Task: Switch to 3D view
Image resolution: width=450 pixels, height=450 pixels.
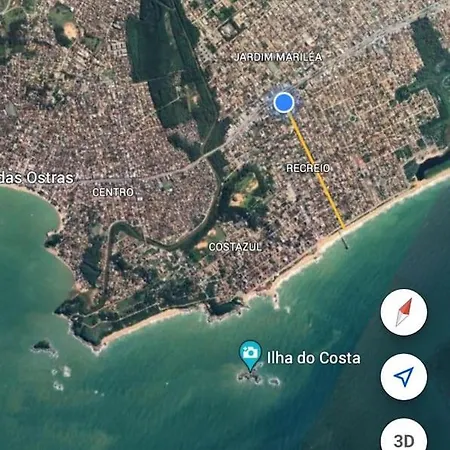Action: coord(404,439)
